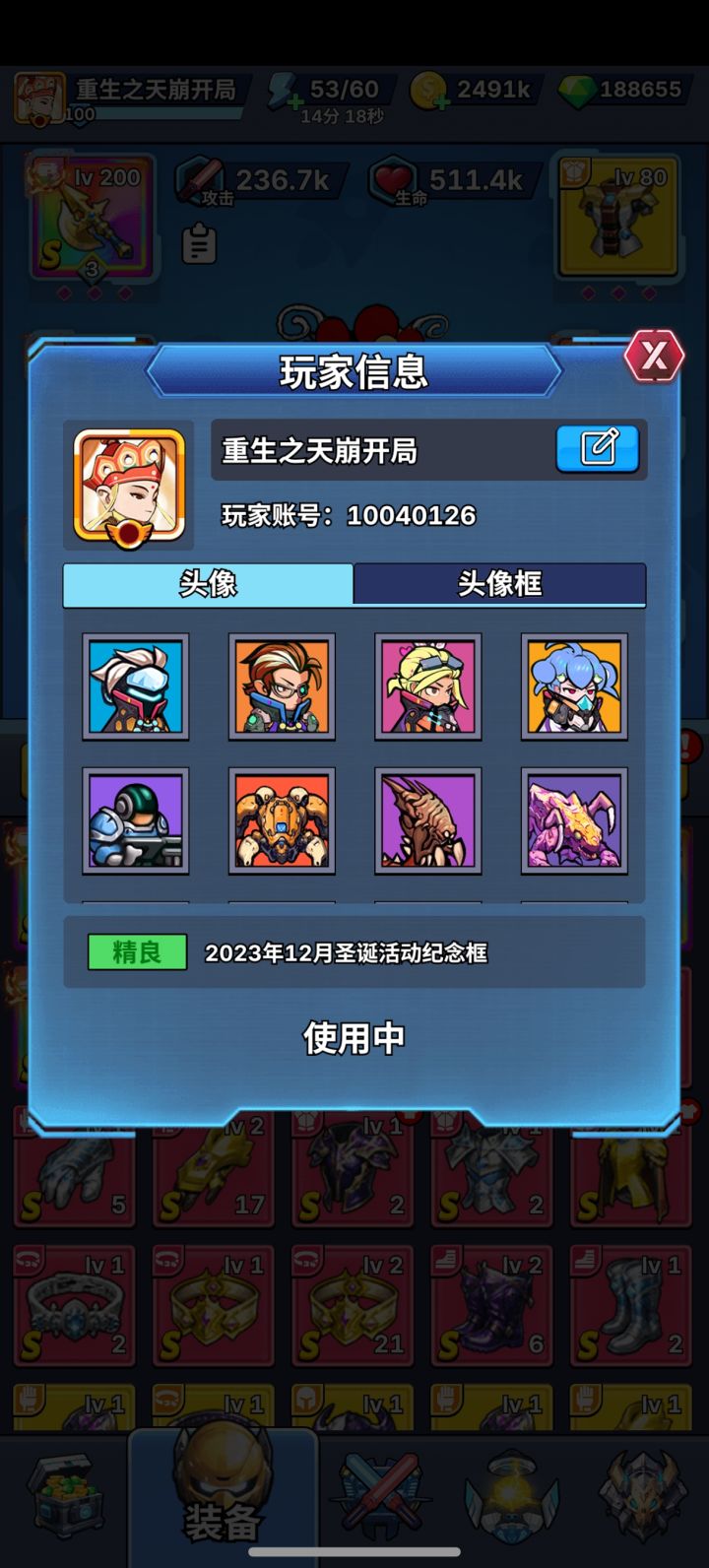The image size is (709, 1568).
Task: Switch to the 头像框 avatar frame tab
Action: (x=500, y=584)
